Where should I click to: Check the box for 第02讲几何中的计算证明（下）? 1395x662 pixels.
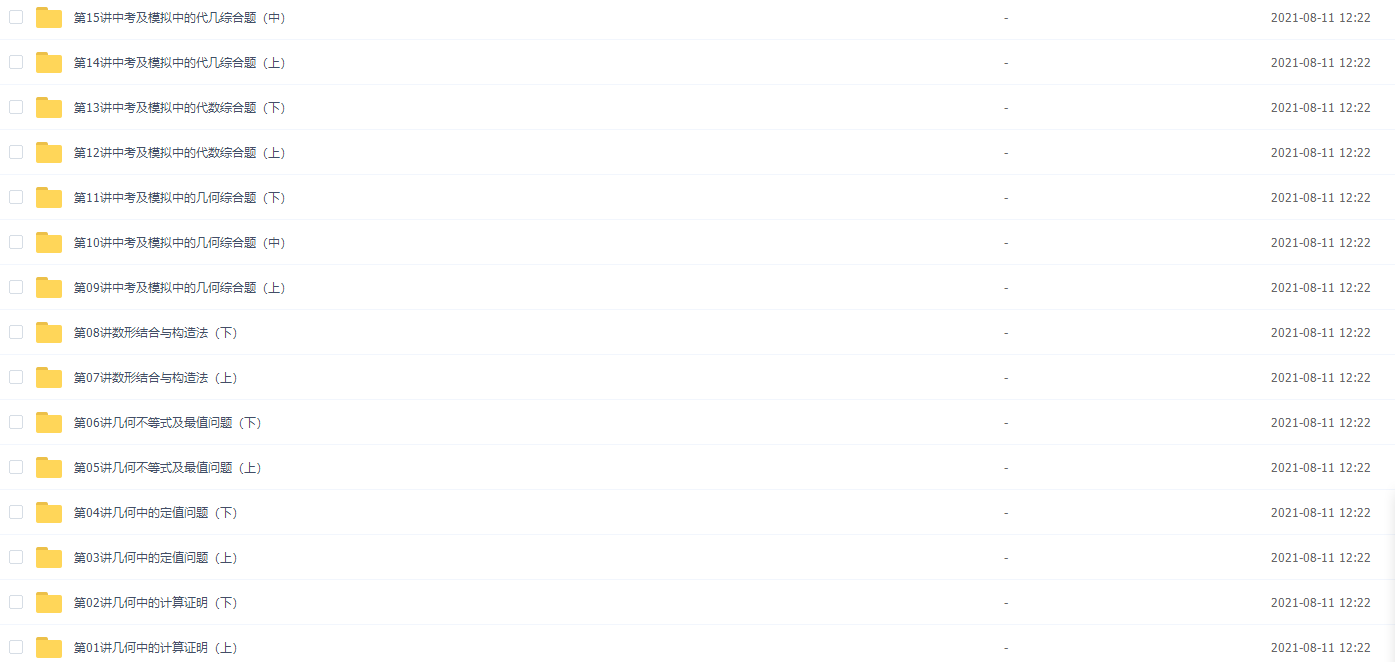[16, 602]
